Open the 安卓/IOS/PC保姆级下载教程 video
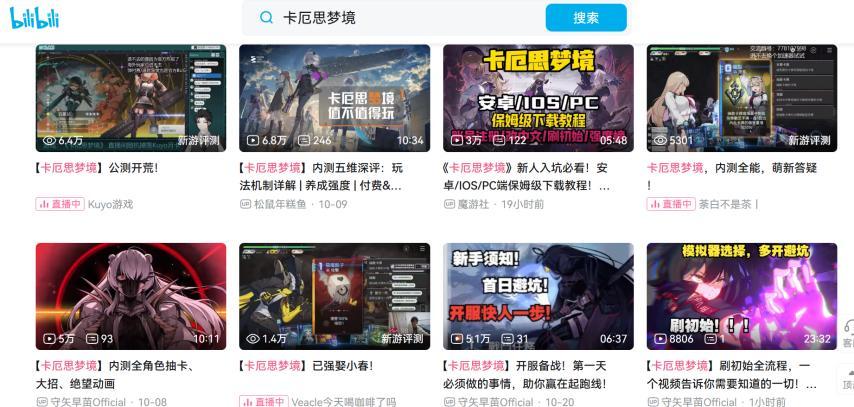The height and width of the screenshot is (407, 854). point(538,98)
